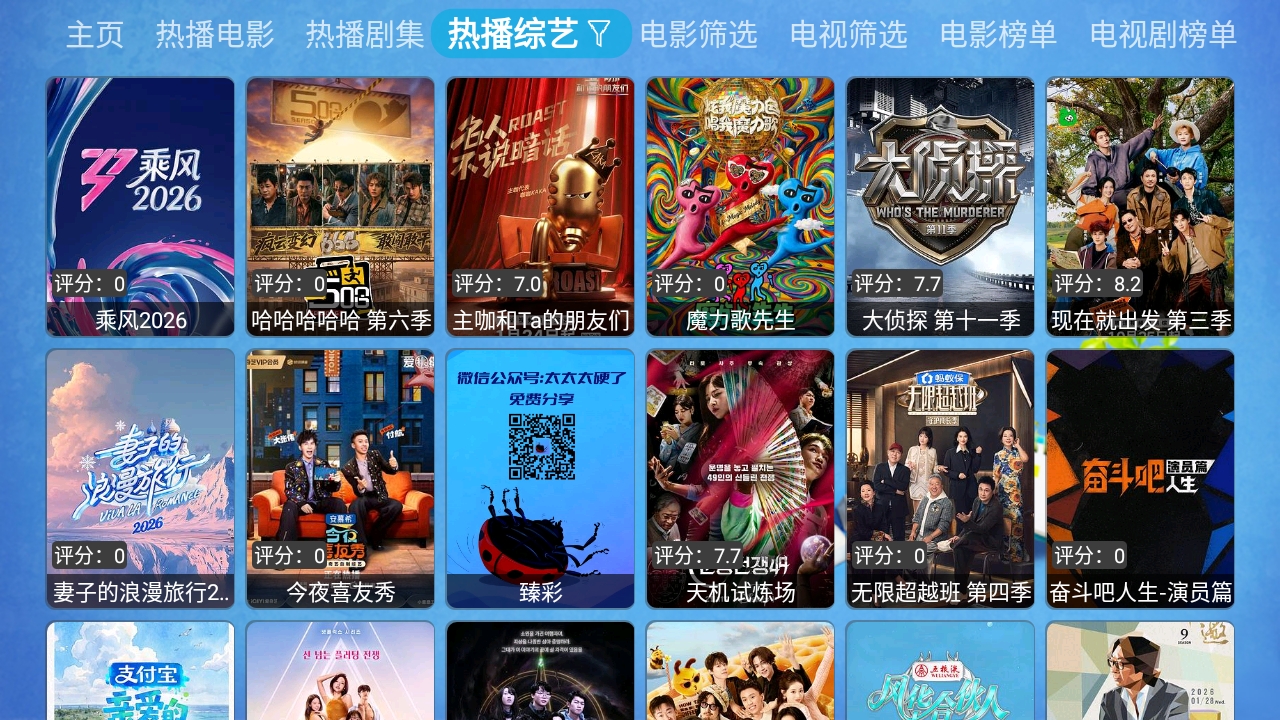Open 奋斗吧人生-演员篇
1280x720 pixels.
(x=1140, y=478)
